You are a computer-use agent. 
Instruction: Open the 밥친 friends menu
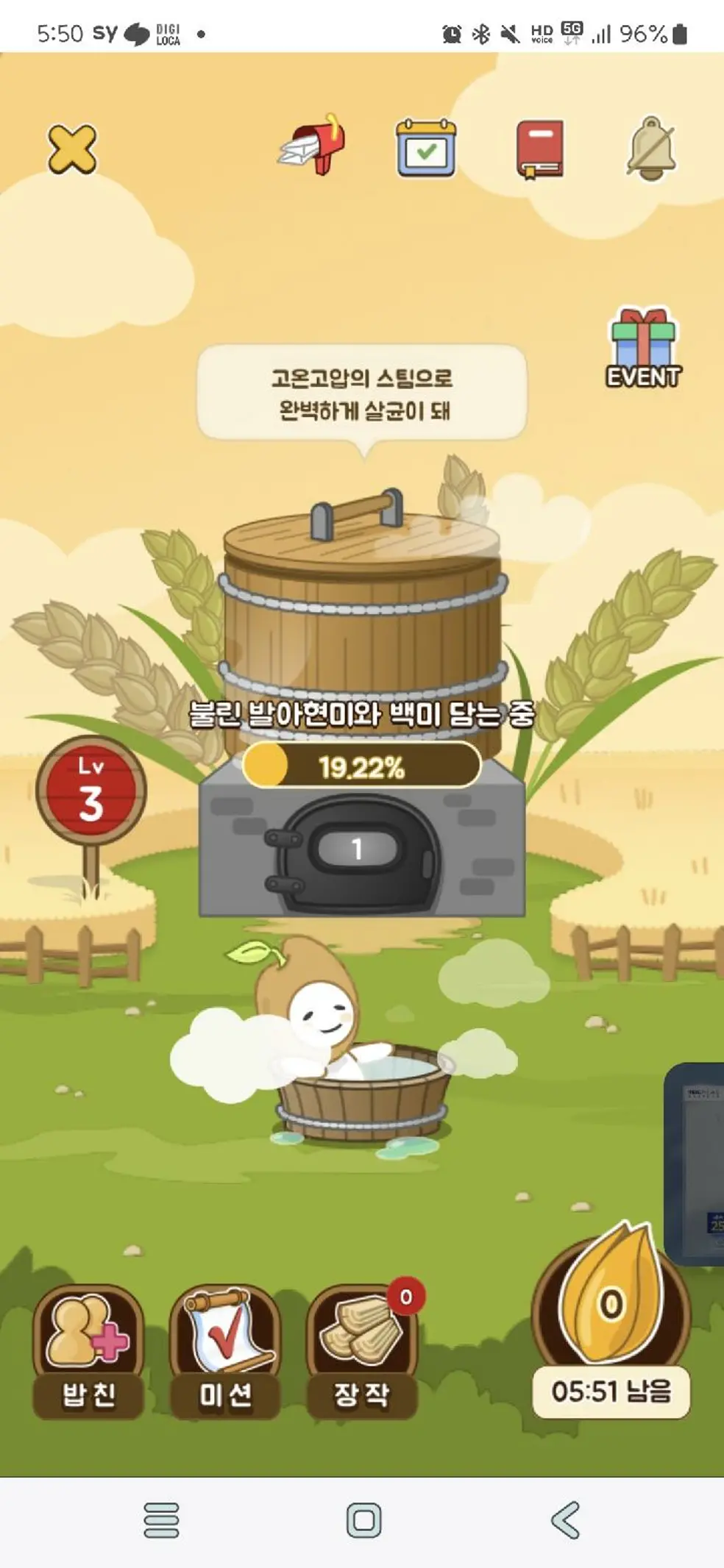pos(88,1350)
